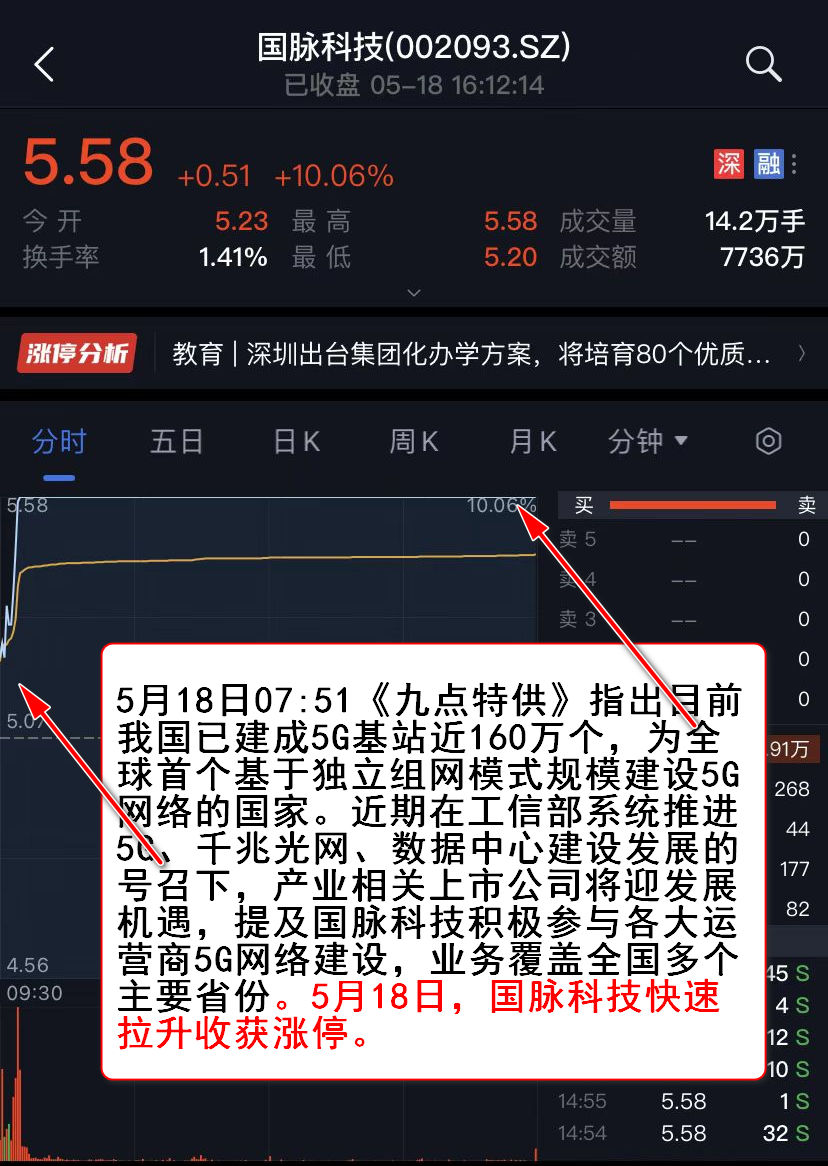Screen dimensions: 828x1166
Task: Open the 分钟 interval dropdown
Action: click(x=648, y=441)
